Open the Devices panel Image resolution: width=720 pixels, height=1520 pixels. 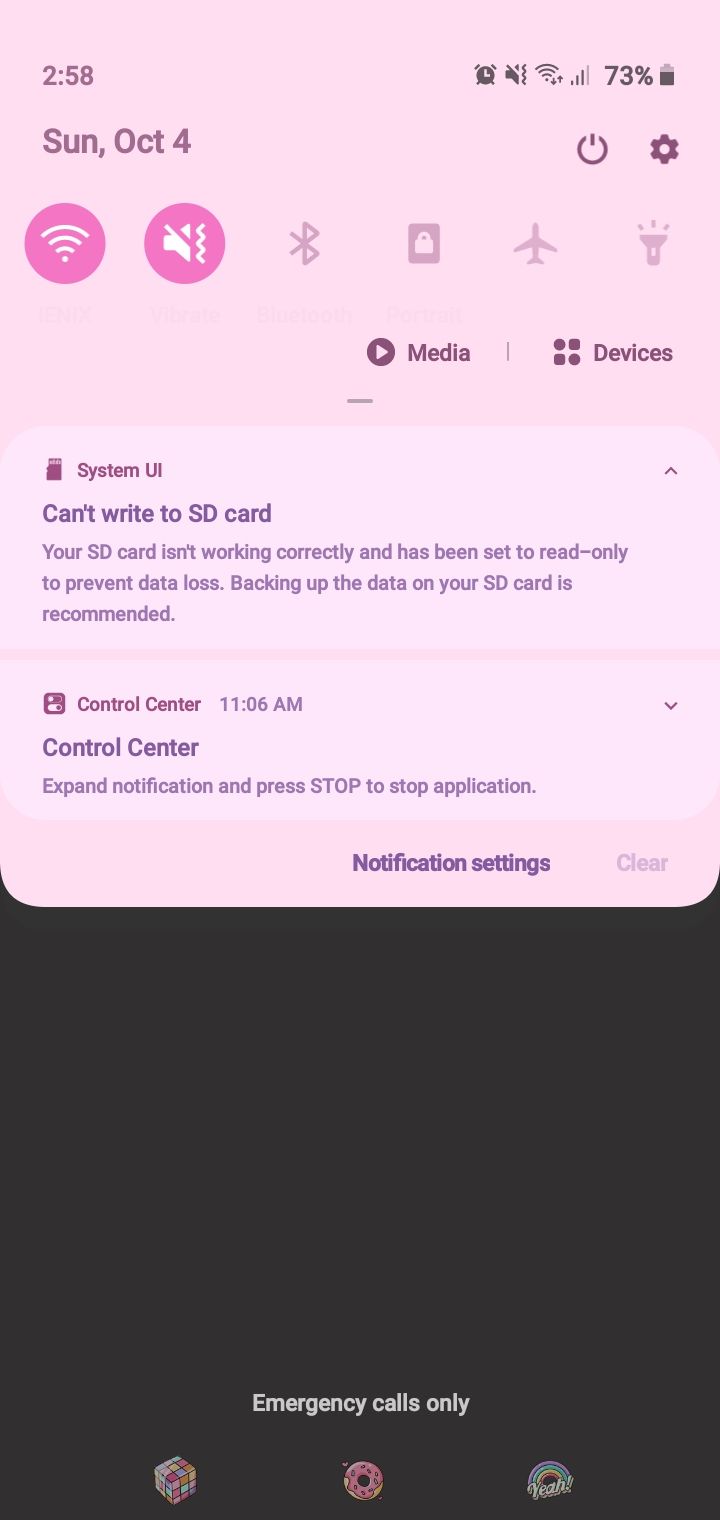click(613, 353)
